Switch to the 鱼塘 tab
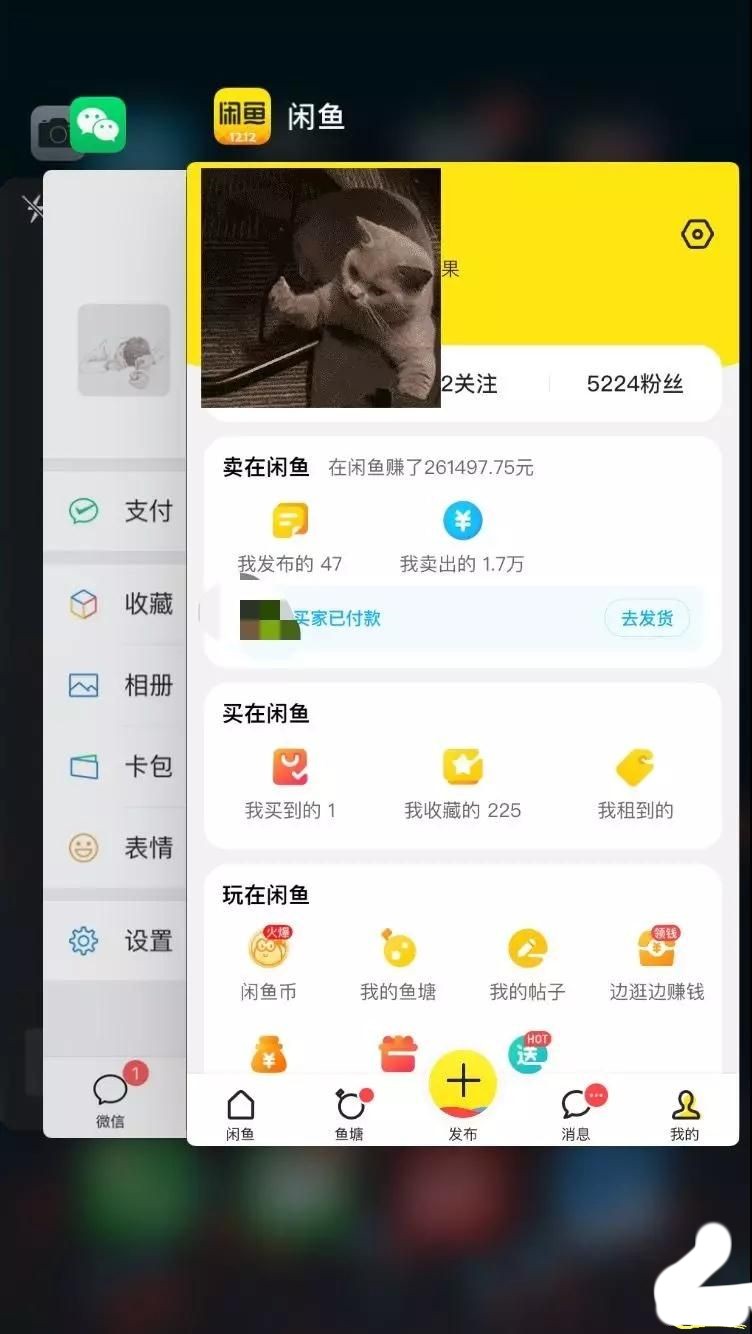This screenshot has width=752, height=1334. (350, 1113)
